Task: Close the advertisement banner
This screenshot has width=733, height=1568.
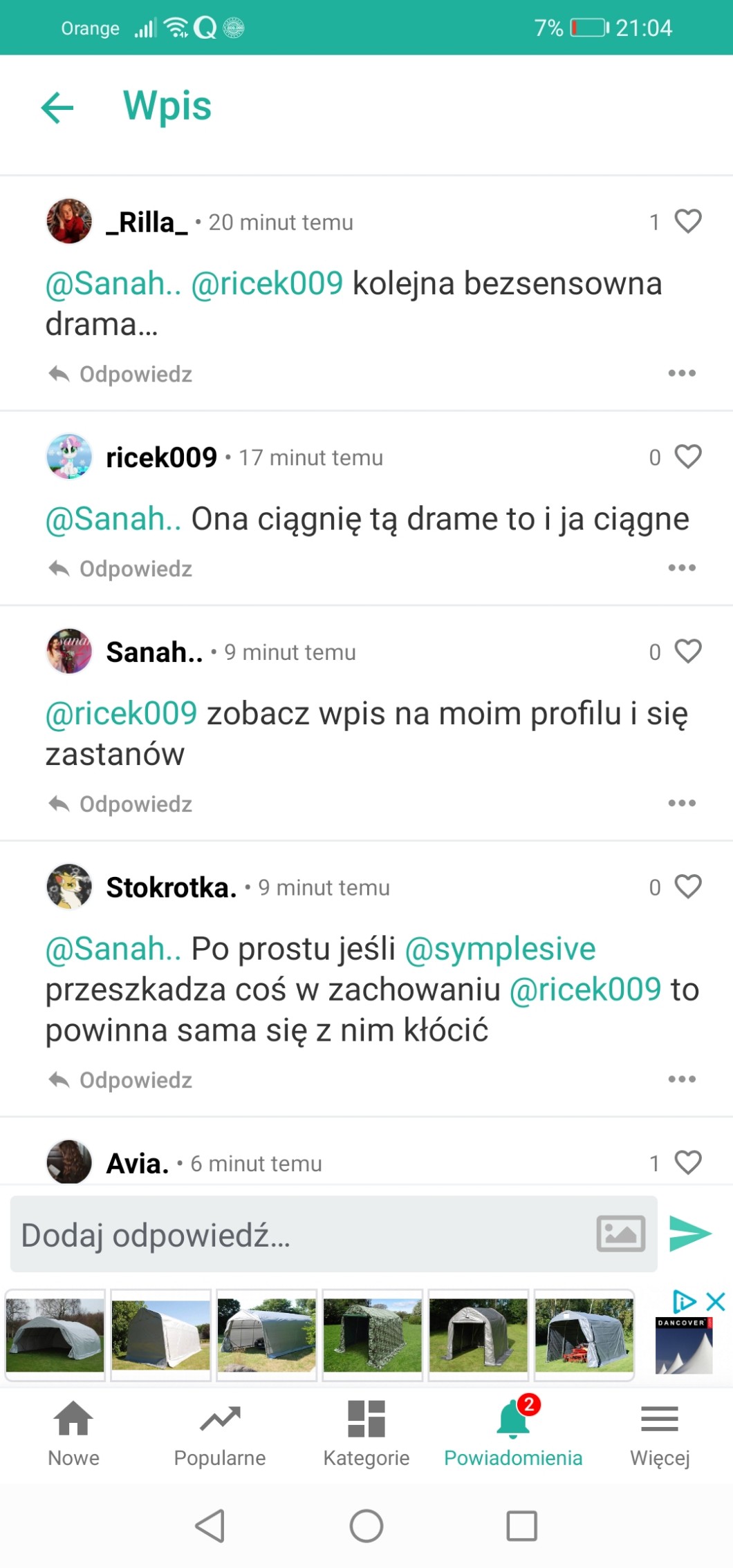Action: (x=715, y=1302)
